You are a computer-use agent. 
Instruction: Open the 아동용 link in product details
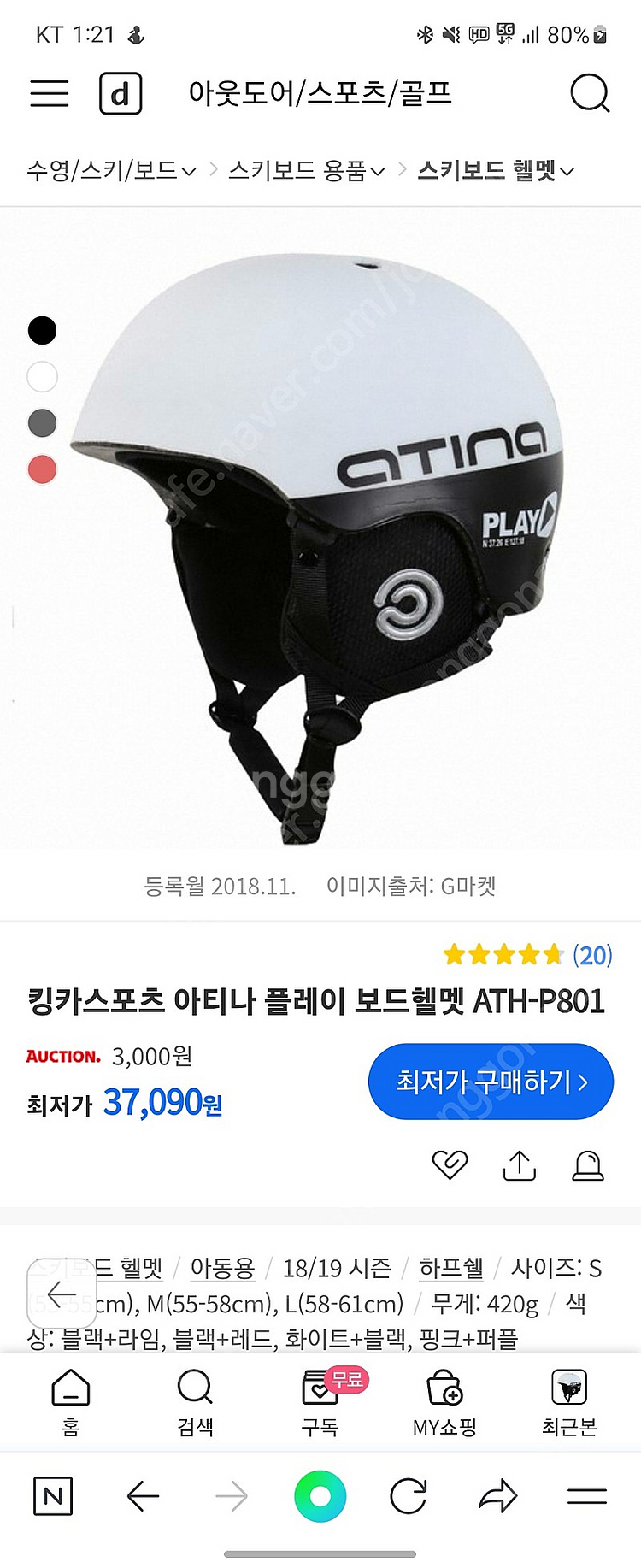[x=222, y=1269]
